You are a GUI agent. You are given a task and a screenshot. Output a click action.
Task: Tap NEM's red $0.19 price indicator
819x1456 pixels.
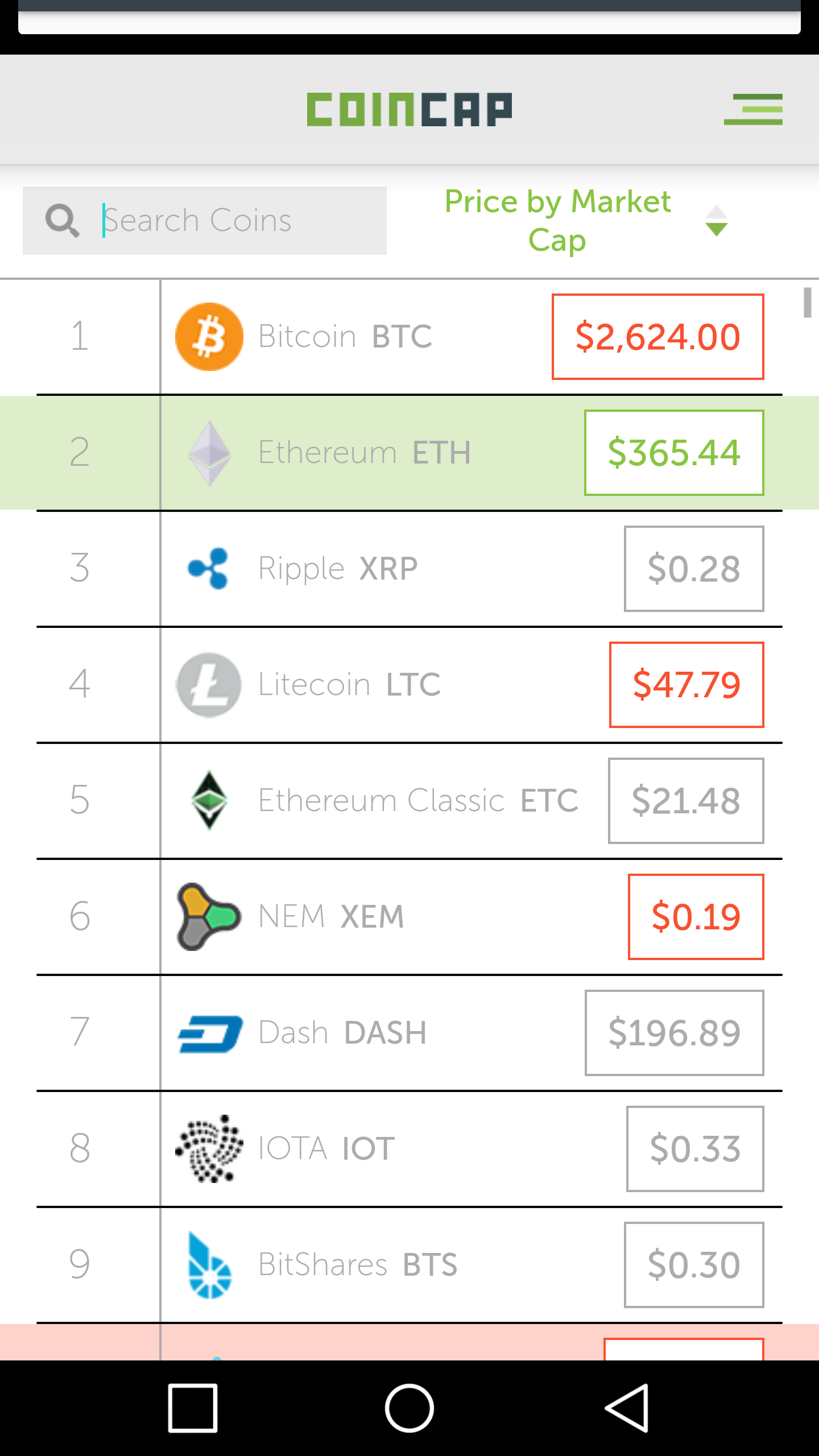click(696, 916)
